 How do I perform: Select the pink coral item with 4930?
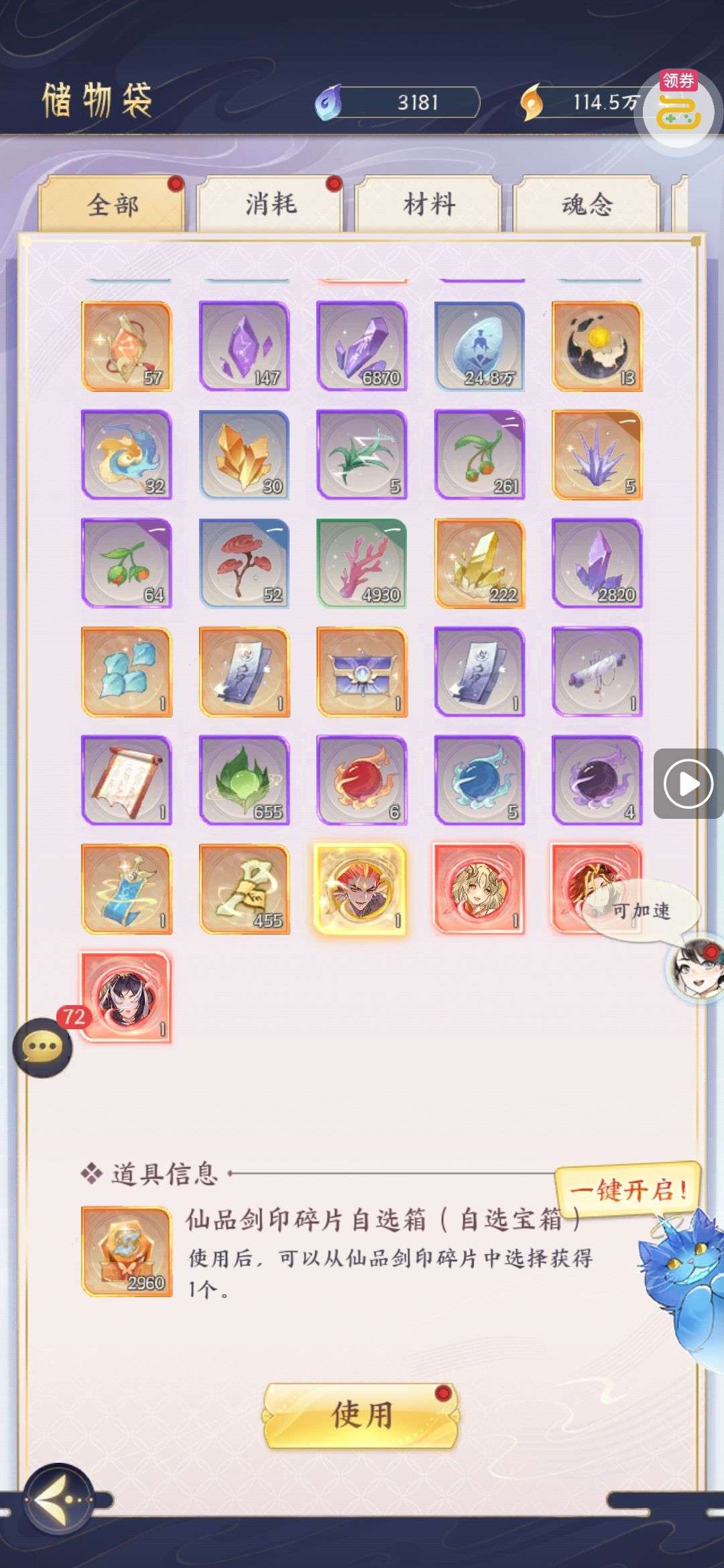[x=362, y=563]
